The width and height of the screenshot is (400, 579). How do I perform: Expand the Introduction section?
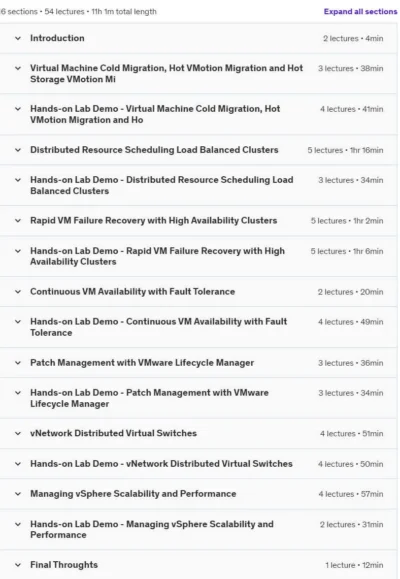pos(198,38)
